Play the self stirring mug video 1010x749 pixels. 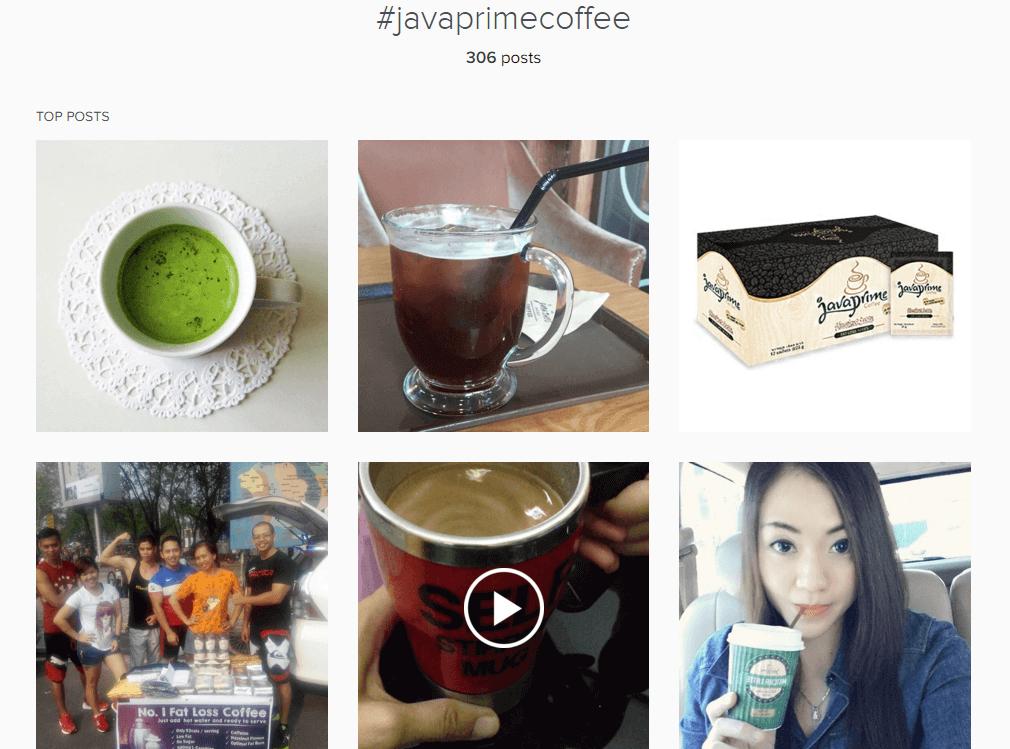[x=503, y=607]
